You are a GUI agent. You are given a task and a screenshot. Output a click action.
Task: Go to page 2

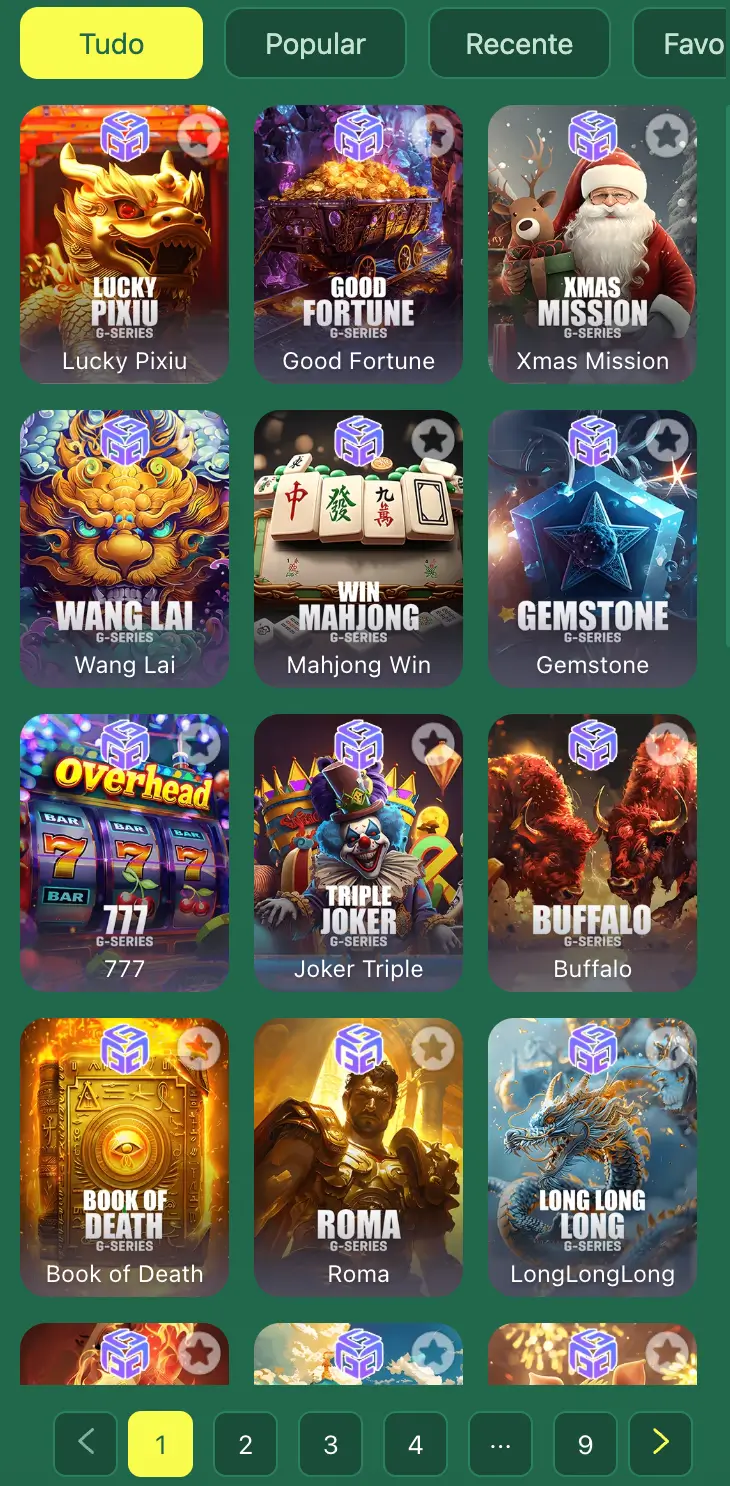coord(245,1444)
